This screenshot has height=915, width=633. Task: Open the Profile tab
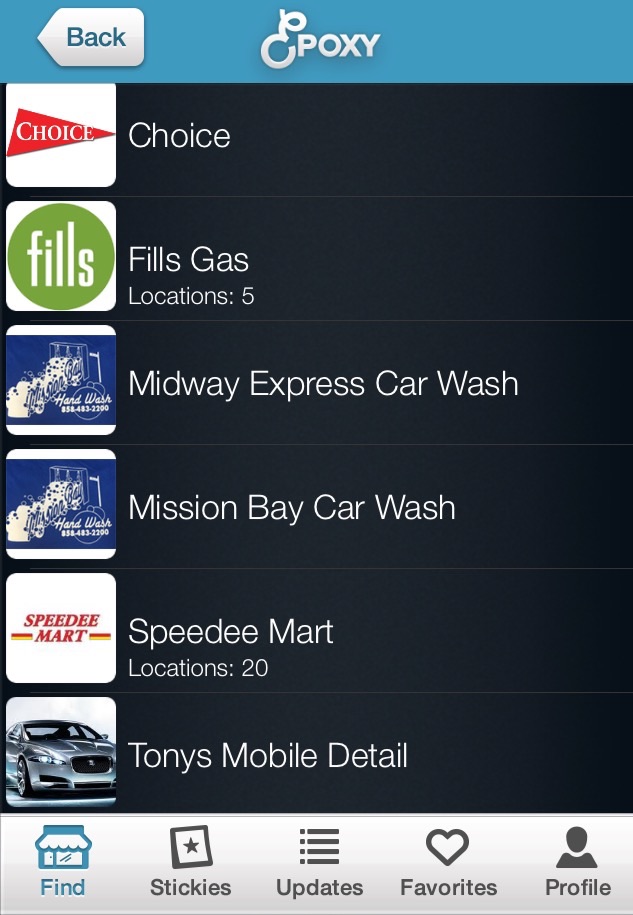click(x=577, y=863)
